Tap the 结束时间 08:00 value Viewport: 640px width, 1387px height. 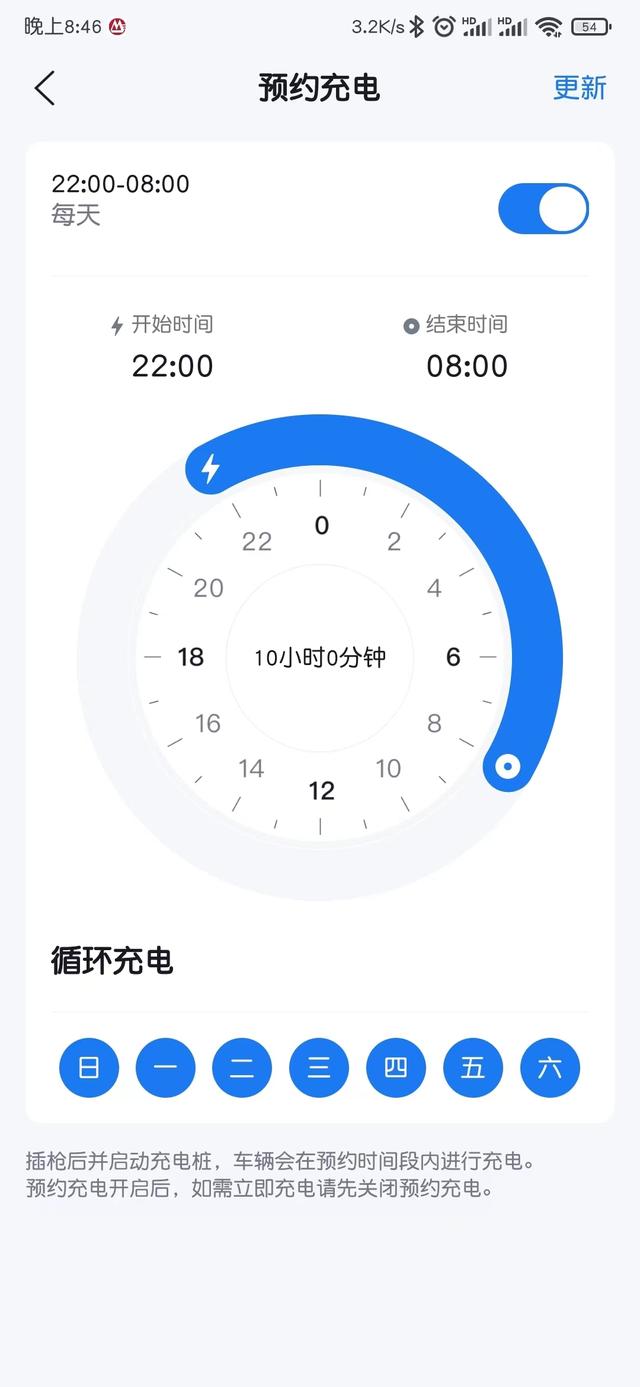[x=467, y=365]
